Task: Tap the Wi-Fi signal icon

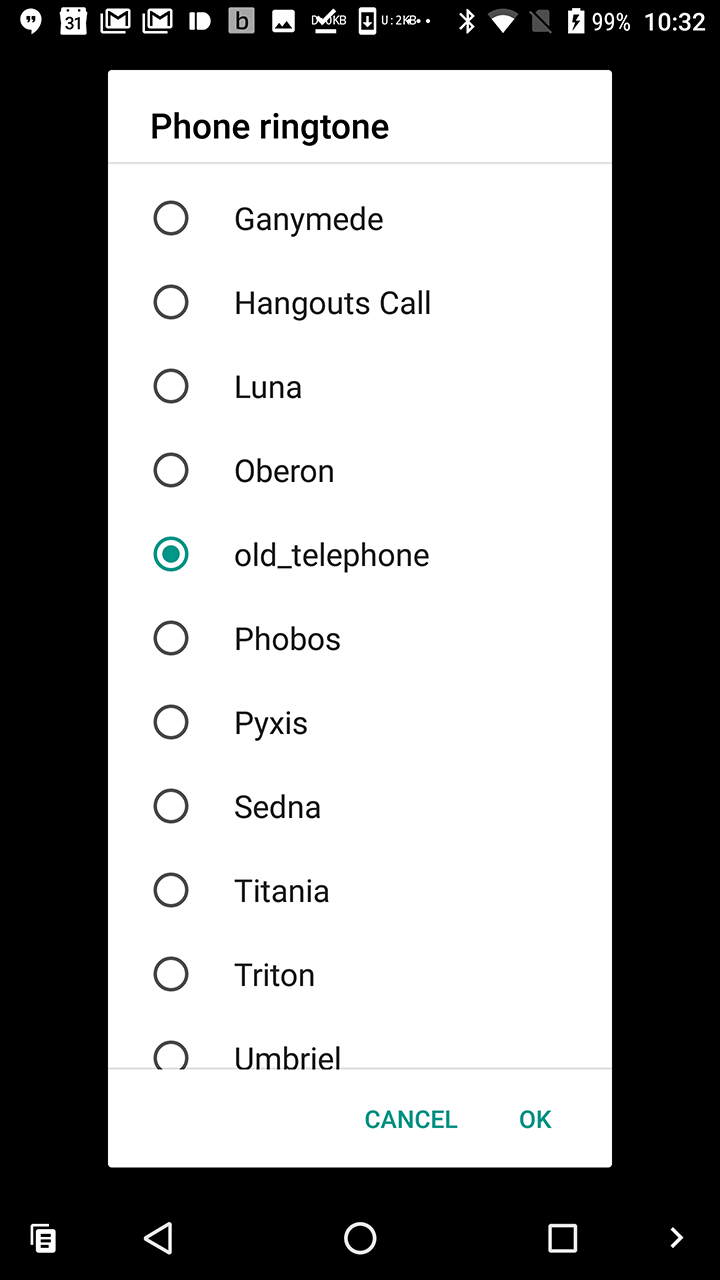Action: click(504, 21)
